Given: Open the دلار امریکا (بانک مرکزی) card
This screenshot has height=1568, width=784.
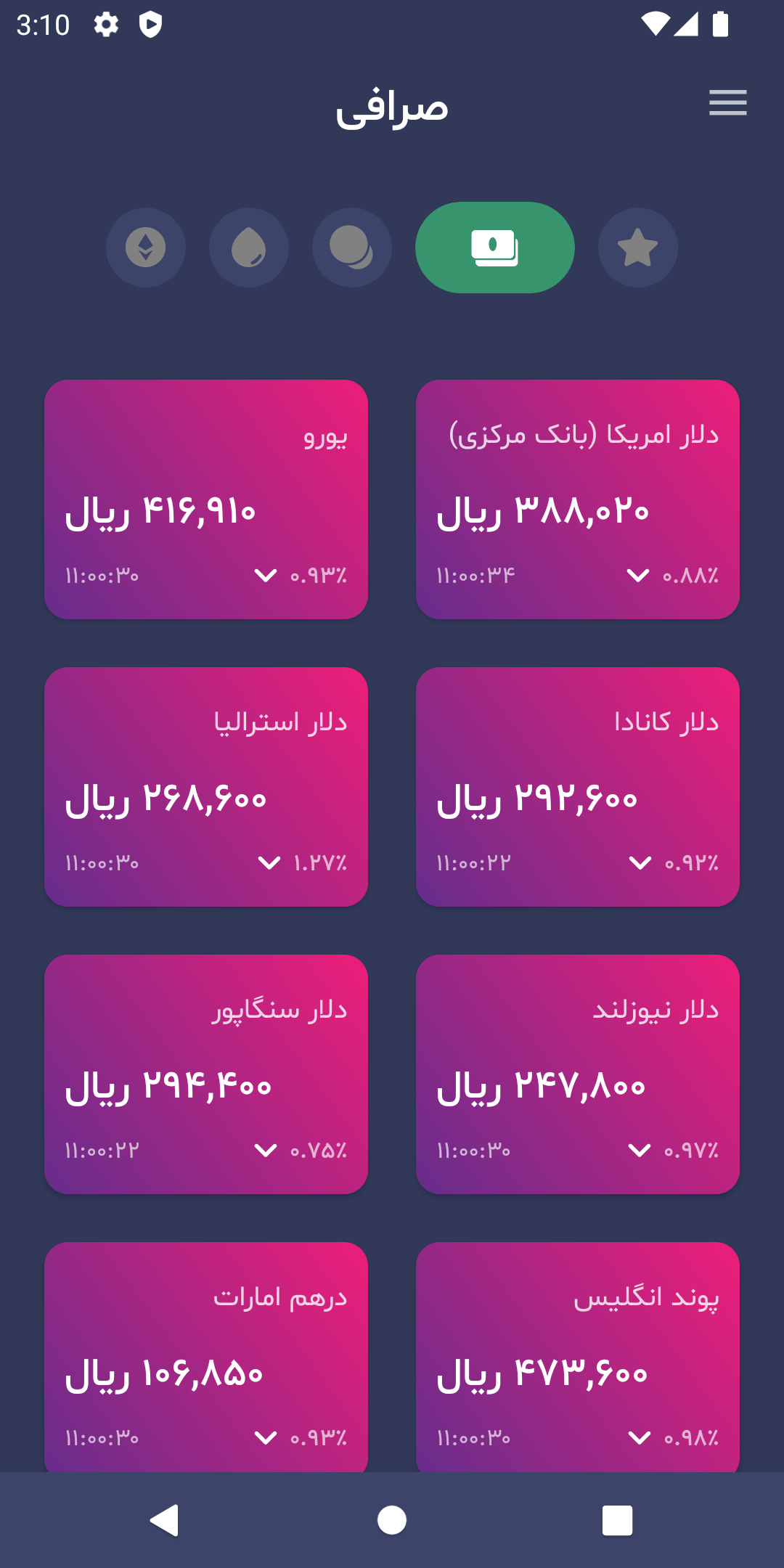Looking at the screenshot, I should coord(578,499).
